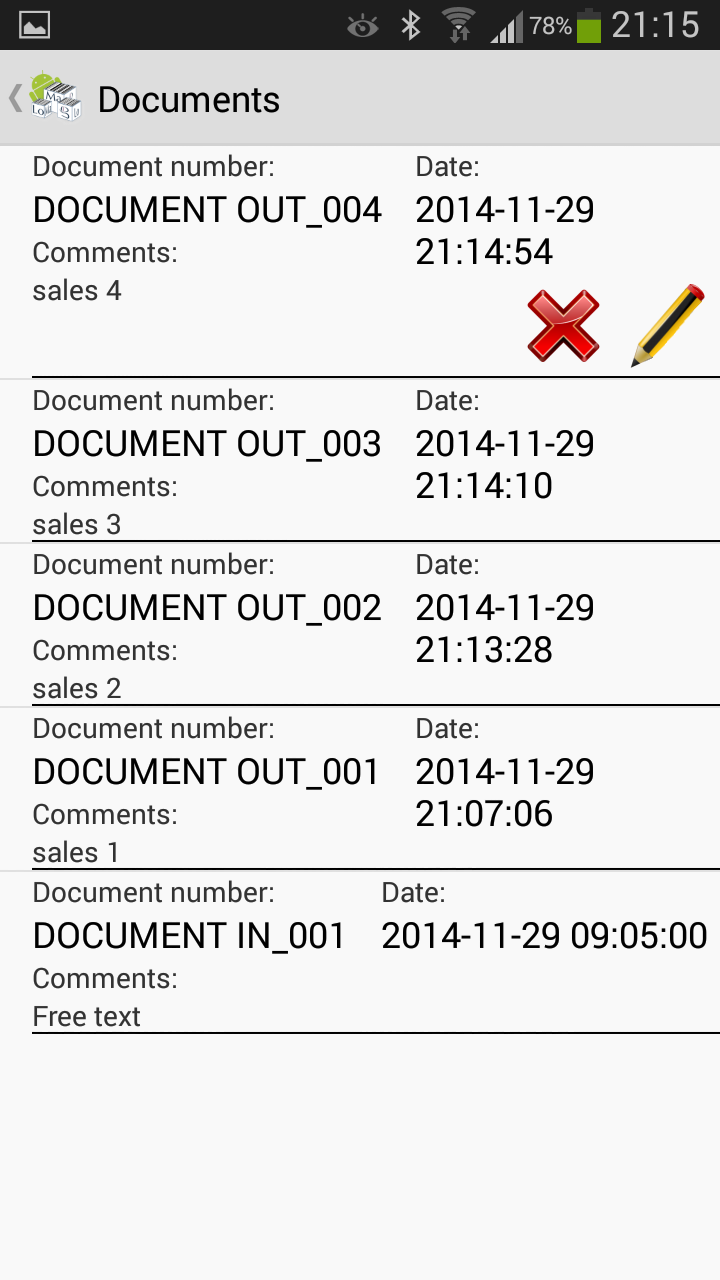The height and width of the screenshot is (1280, 720).
Task: Delete DOCUMENT OUT_004 with the red cross
Action: point(563,326)
